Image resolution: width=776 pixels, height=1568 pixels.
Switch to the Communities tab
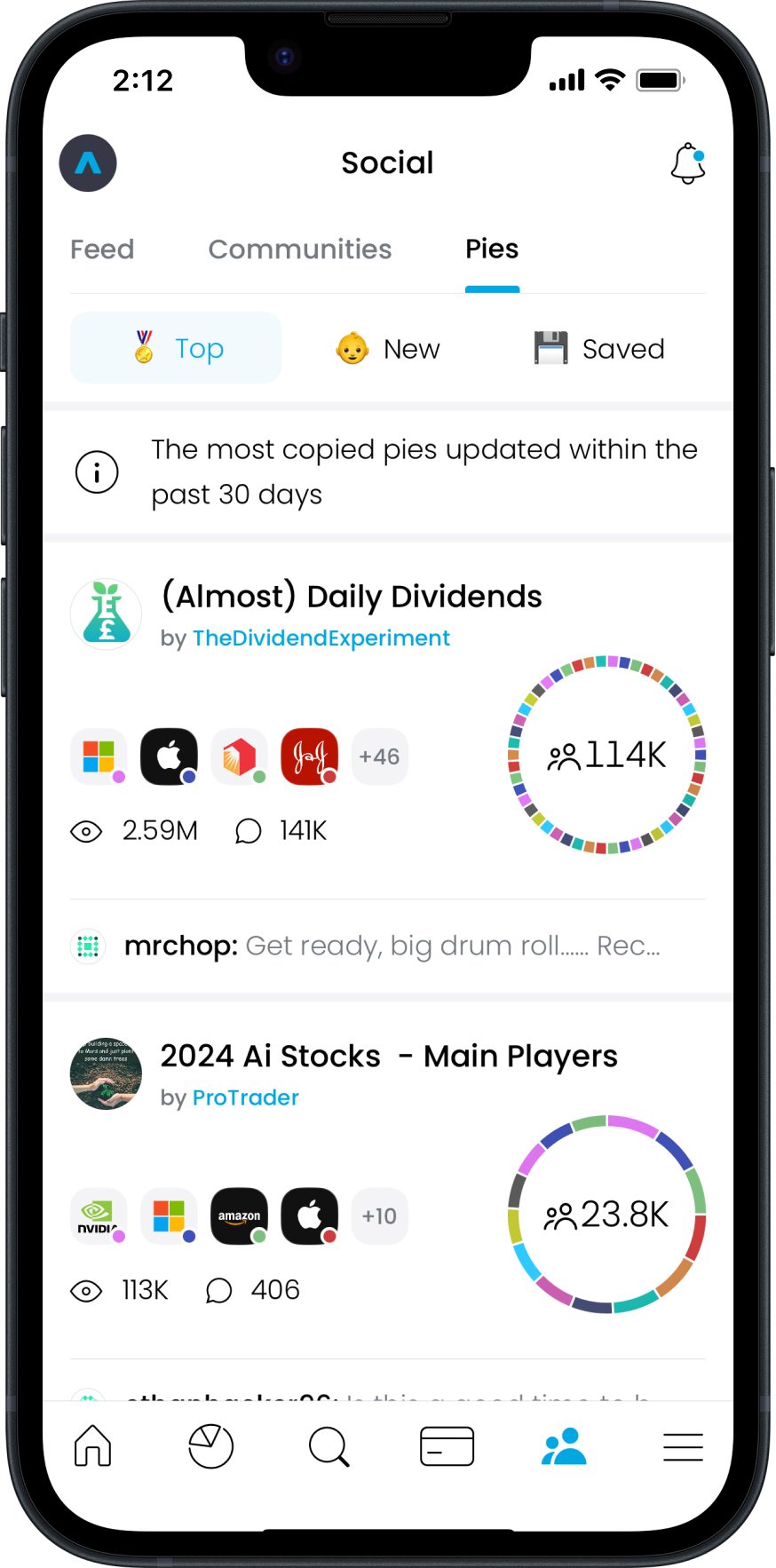(299, 249)
